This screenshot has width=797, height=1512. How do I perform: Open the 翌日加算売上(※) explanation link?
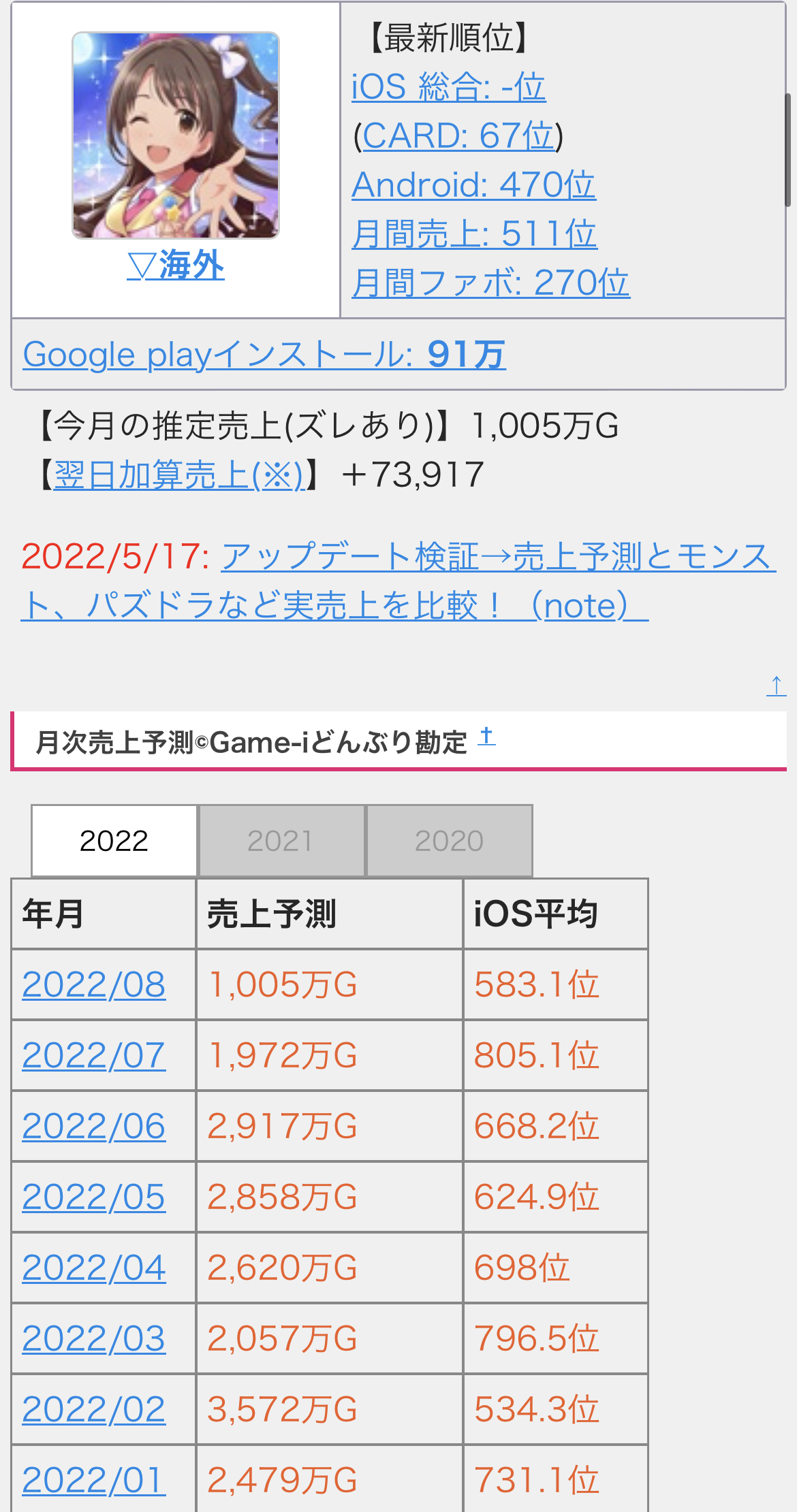point(178,474)
